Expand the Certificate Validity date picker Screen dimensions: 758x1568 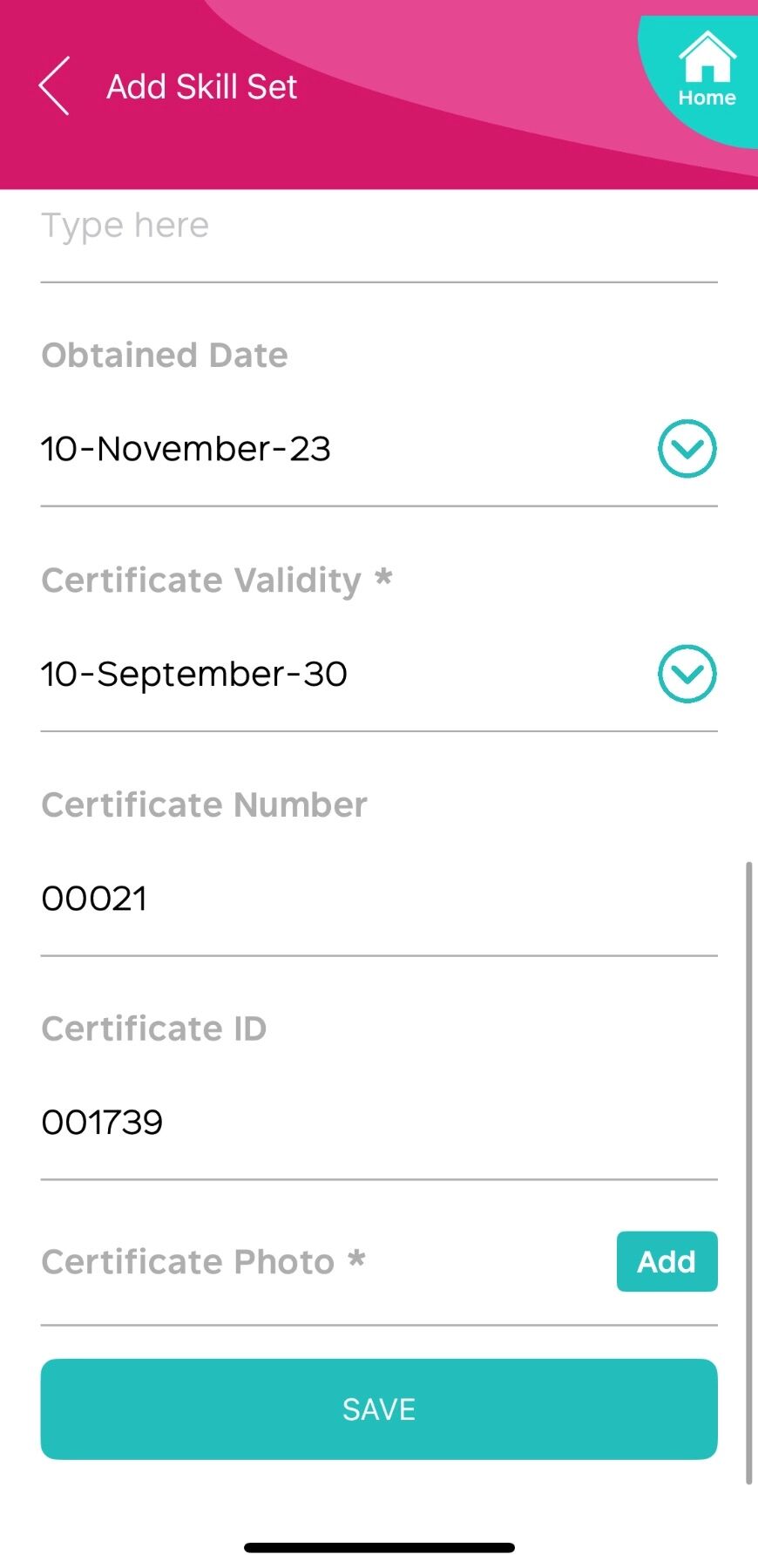click(687, 674)
